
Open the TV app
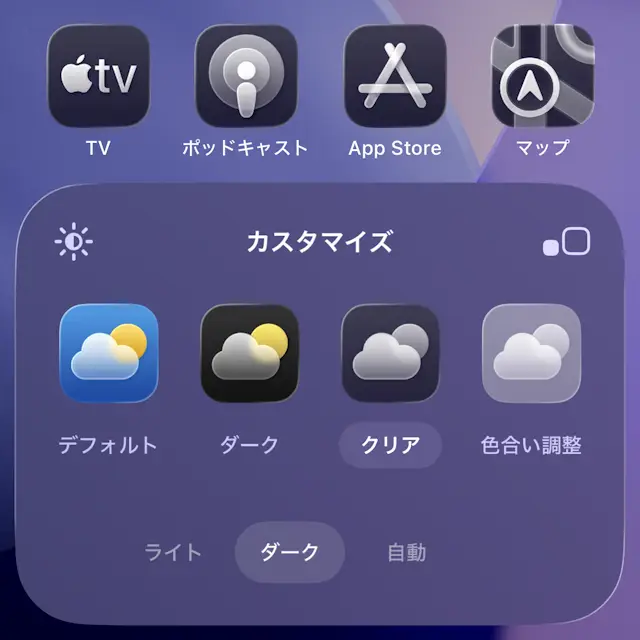click(x=98, y=76)
